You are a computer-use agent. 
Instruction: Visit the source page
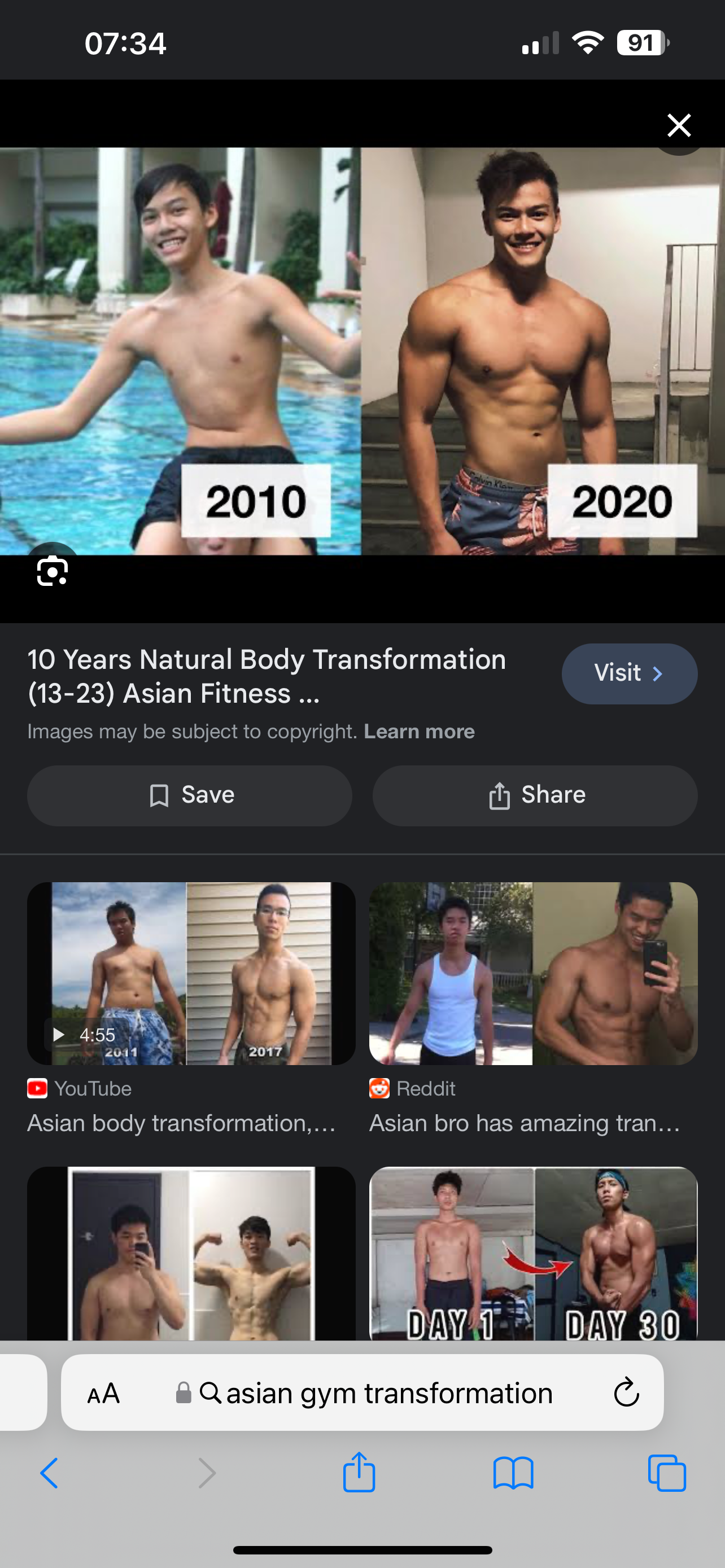(x=630, y=673)
